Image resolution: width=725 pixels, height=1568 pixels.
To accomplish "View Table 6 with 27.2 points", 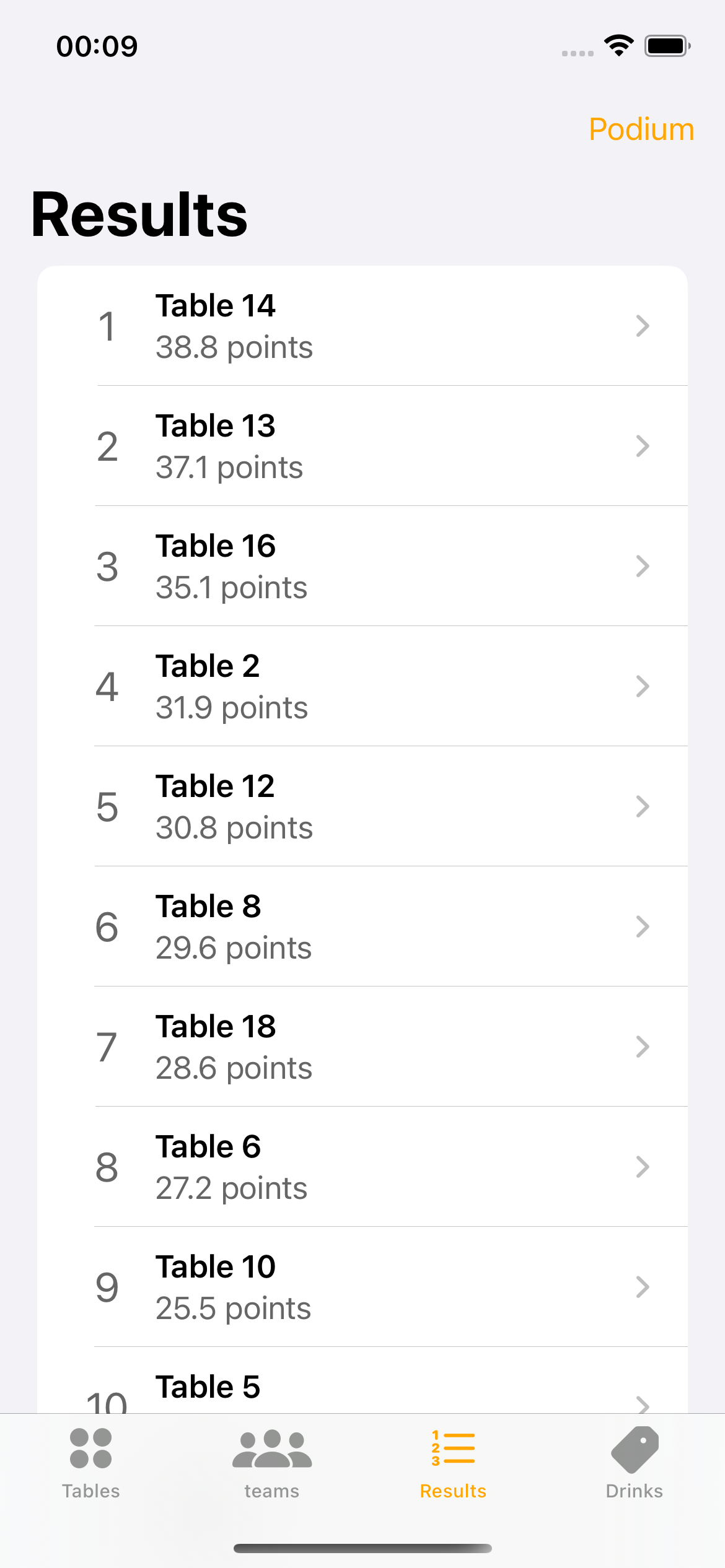I will coord(362,1167).
